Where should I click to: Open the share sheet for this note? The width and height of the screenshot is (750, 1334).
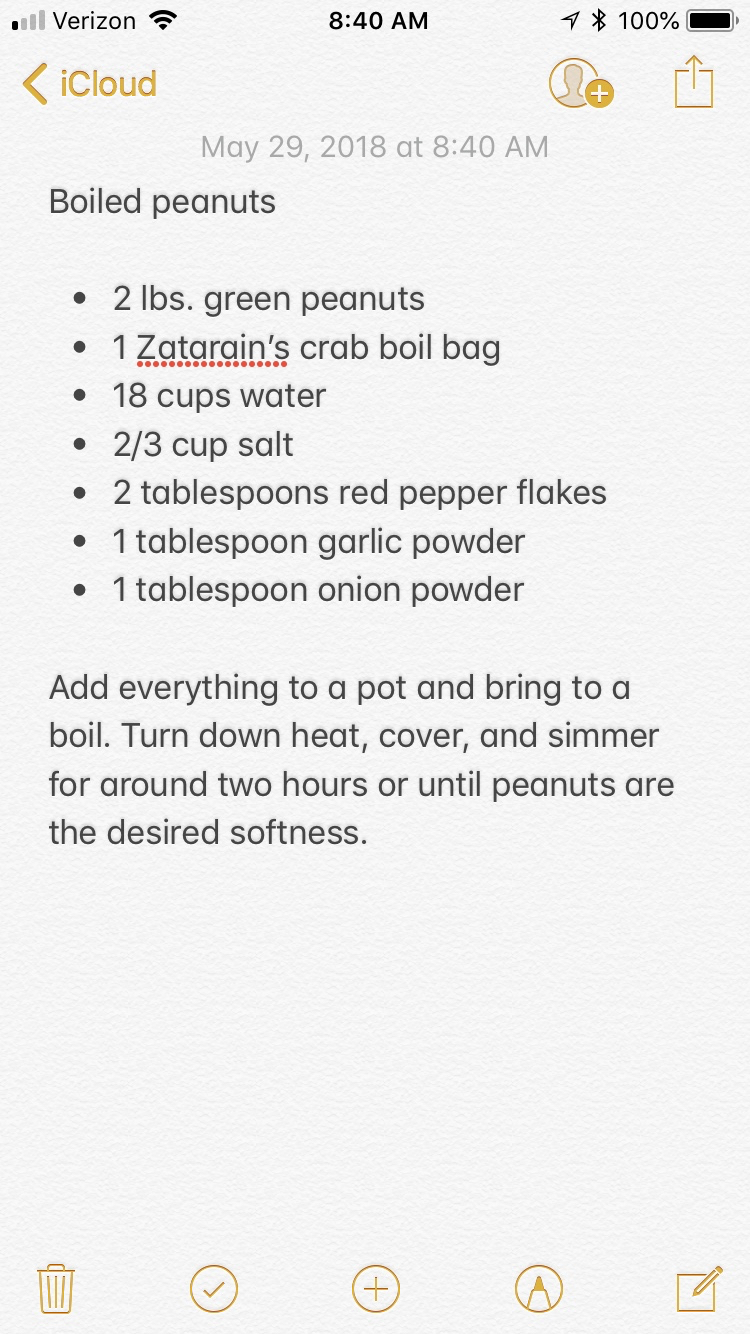(693, 82)
